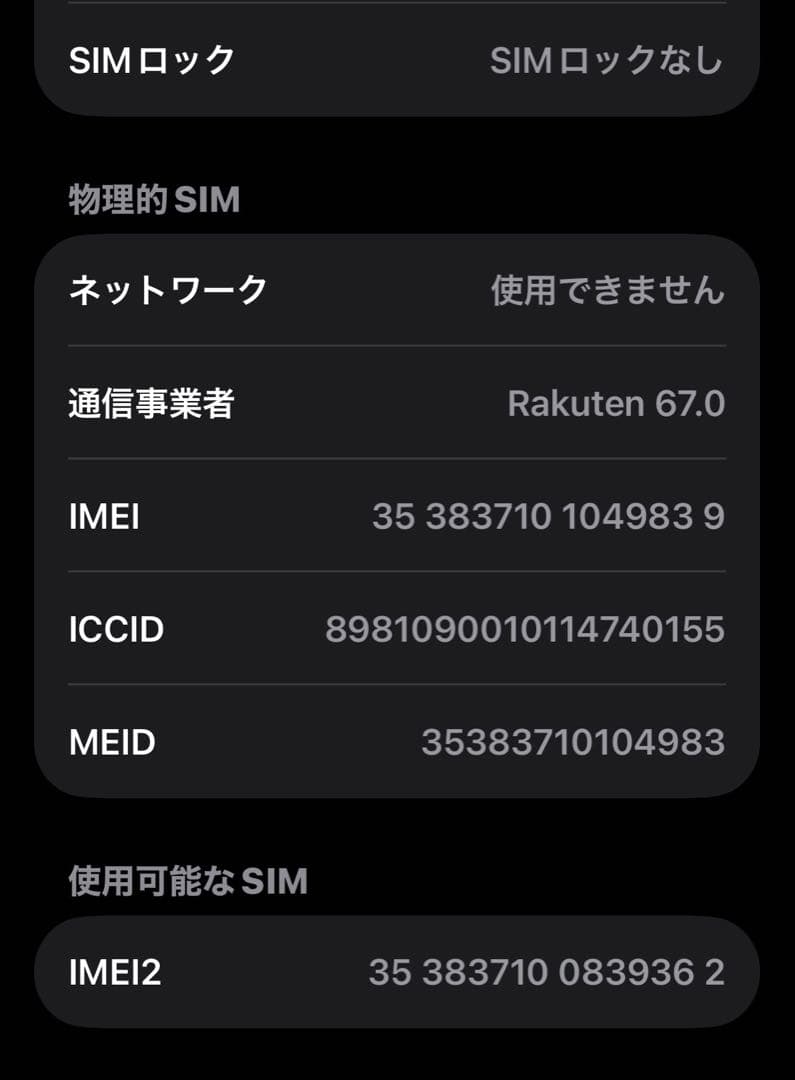Screen dimensions: 795x1080
Task: Tap the MEID row label
Action: (109, 742)
